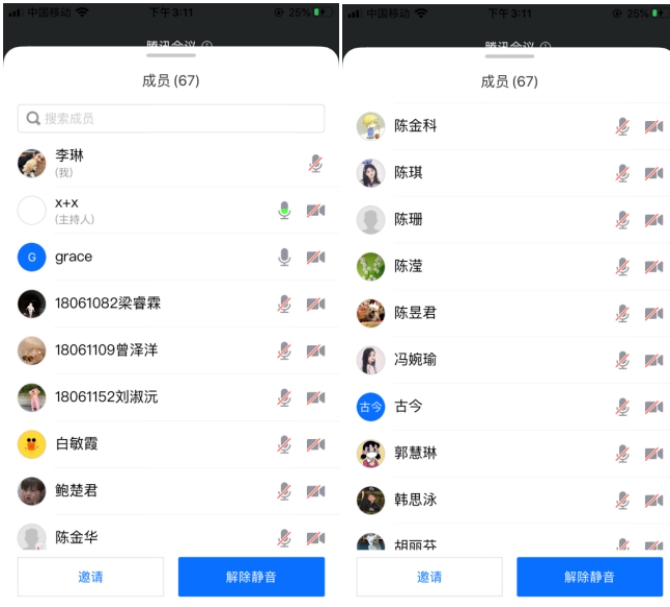
Task: Tap my own mic icon beside 李琳
Action: click(316, 163)
